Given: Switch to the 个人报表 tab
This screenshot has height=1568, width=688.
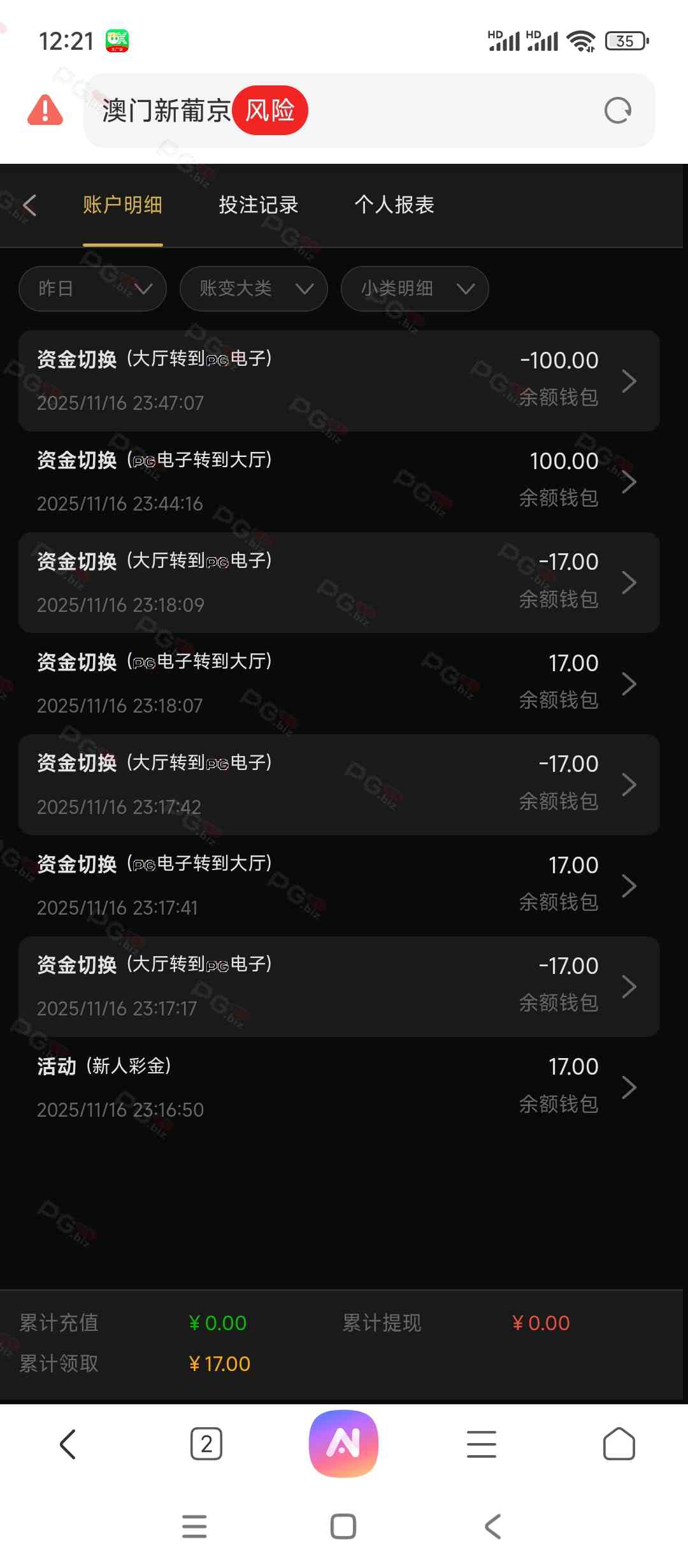Looking at the screenshot, I should tap(394, 205).
